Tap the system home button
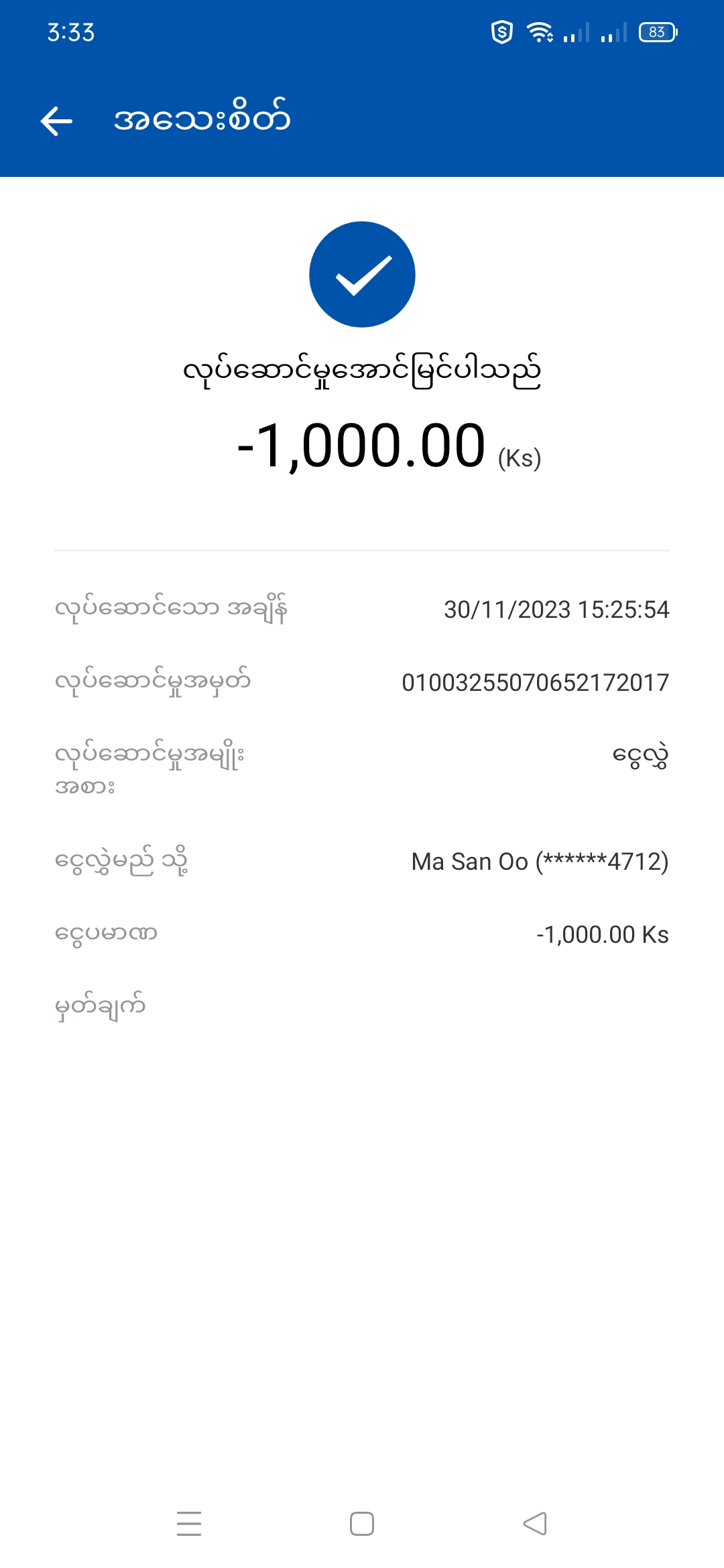The width and height of the screenshot is (724, 1568). point(362,1524)
